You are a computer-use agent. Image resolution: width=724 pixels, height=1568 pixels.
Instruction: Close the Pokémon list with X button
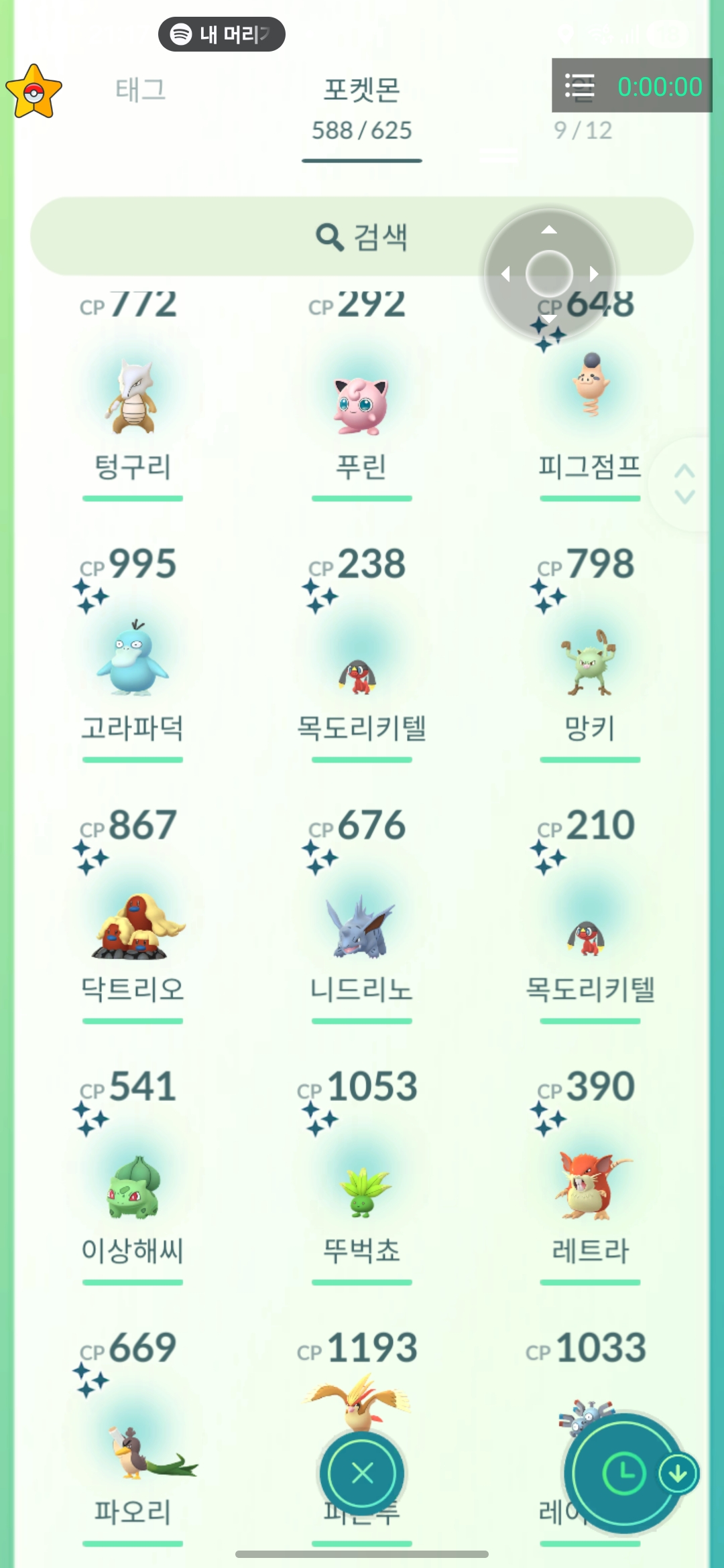coord(362,1473)
